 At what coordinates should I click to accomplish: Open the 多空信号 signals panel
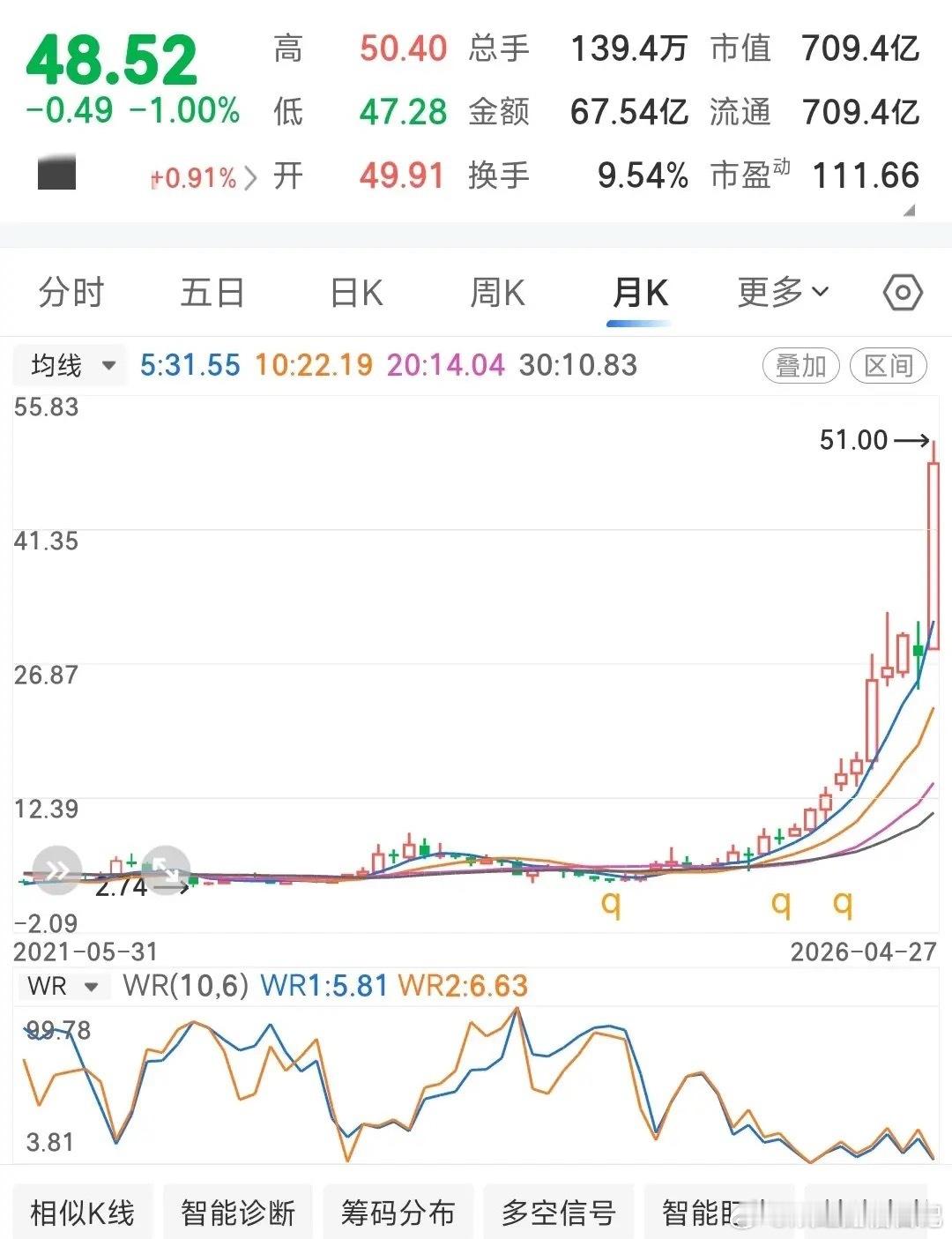(560, 1213)
